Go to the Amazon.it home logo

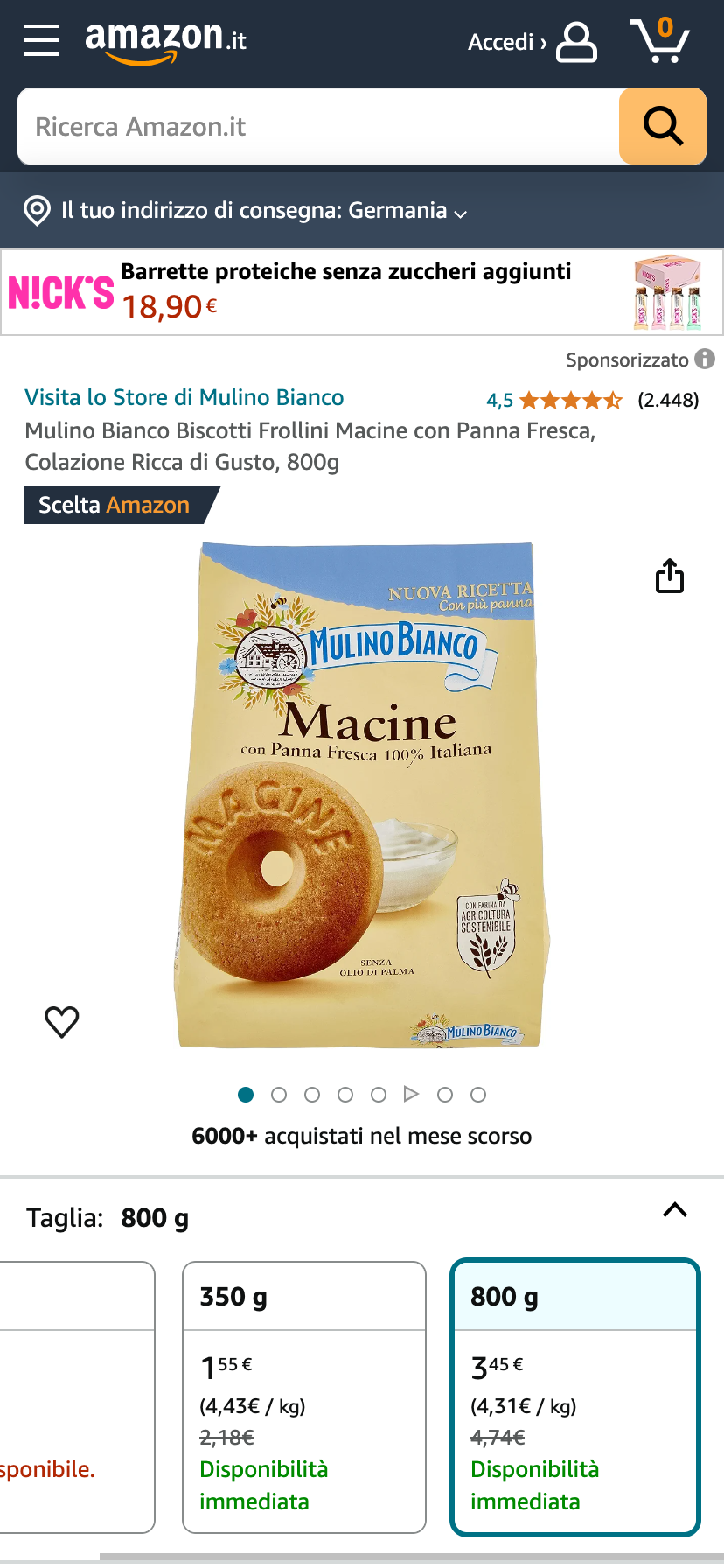pyautogui.click(x=165, y=41)
